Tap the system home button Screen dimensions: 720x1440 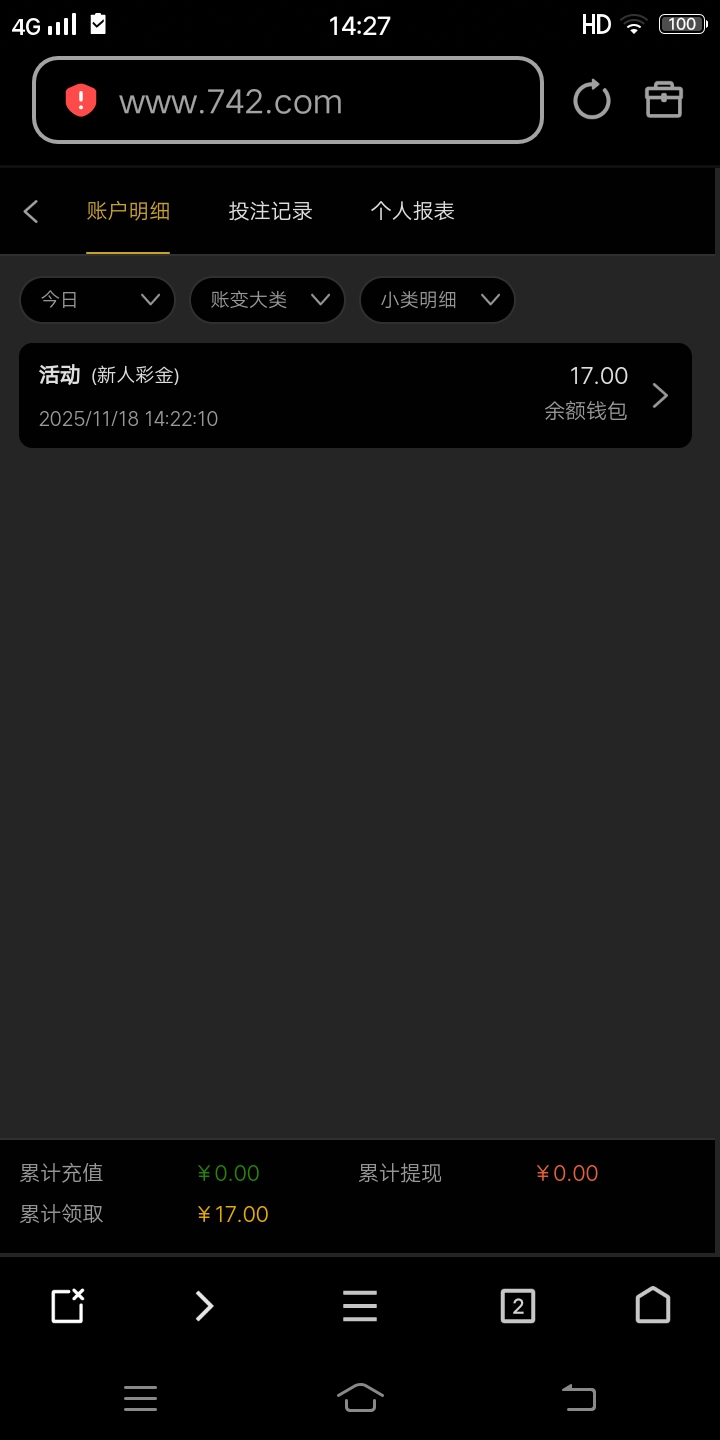pyautogui.click(x=360, y=1398)
